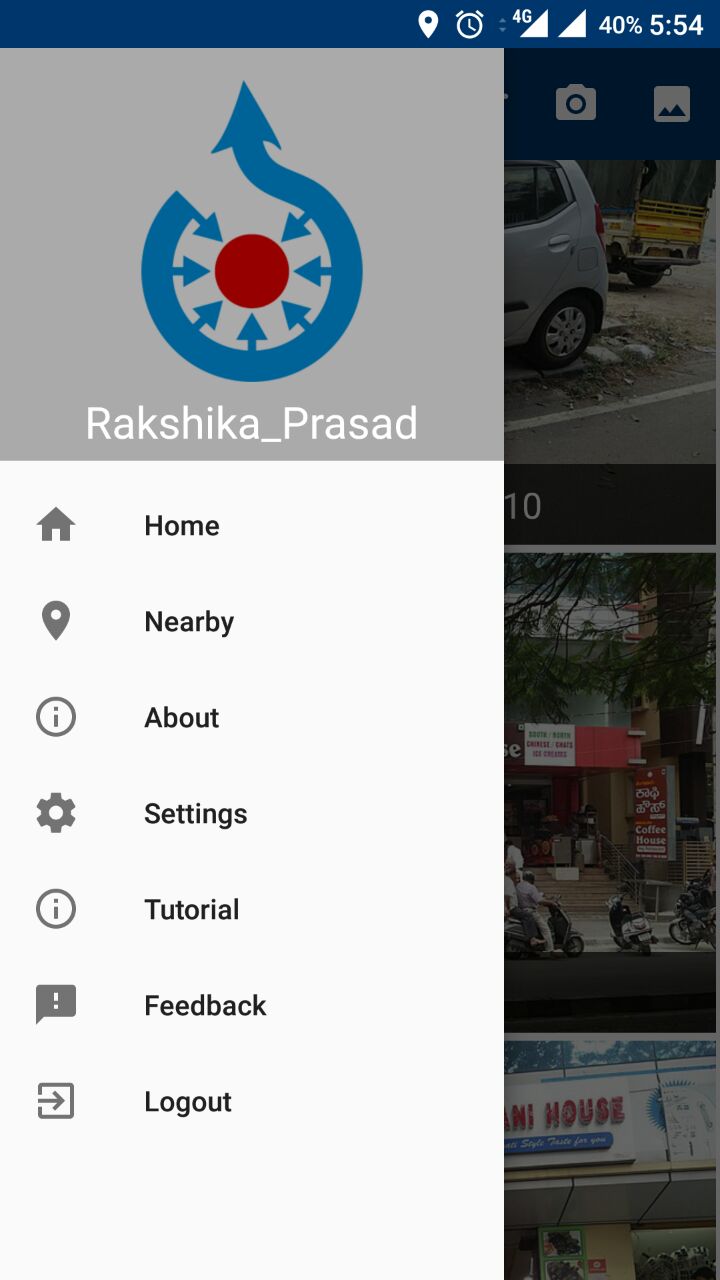Open the About page
The height and width of the screenshot is (1280, 720).
tap(181, 717)
